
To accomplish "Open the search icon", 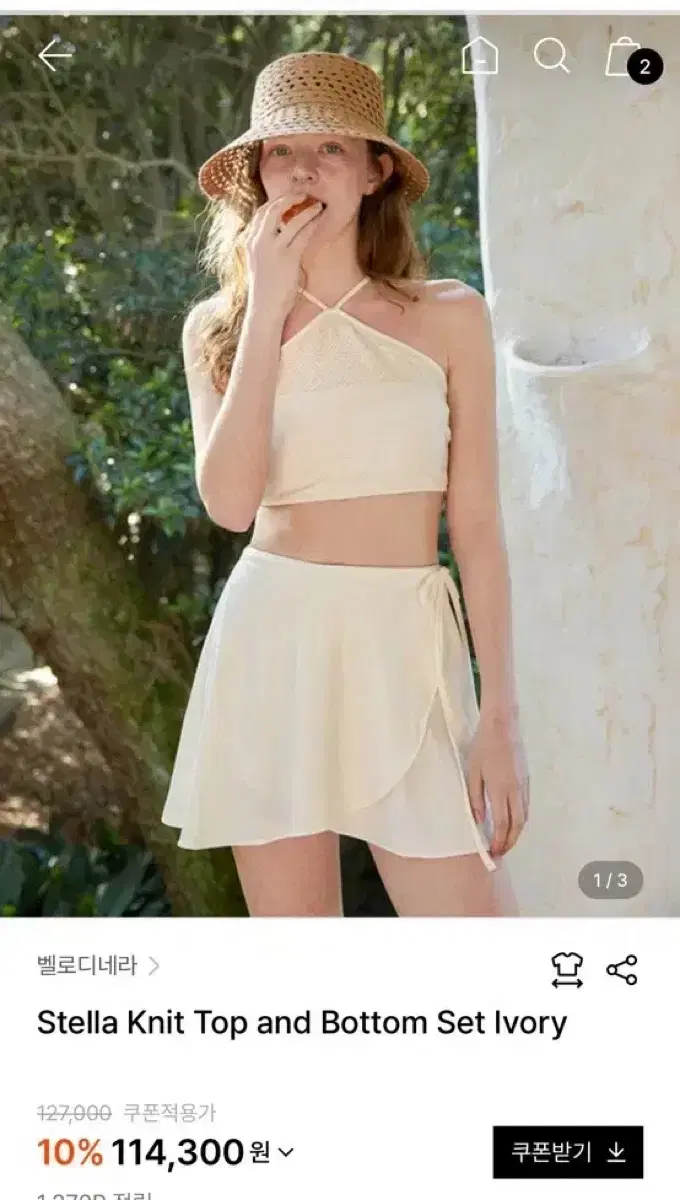I will (x=551, y=56).
